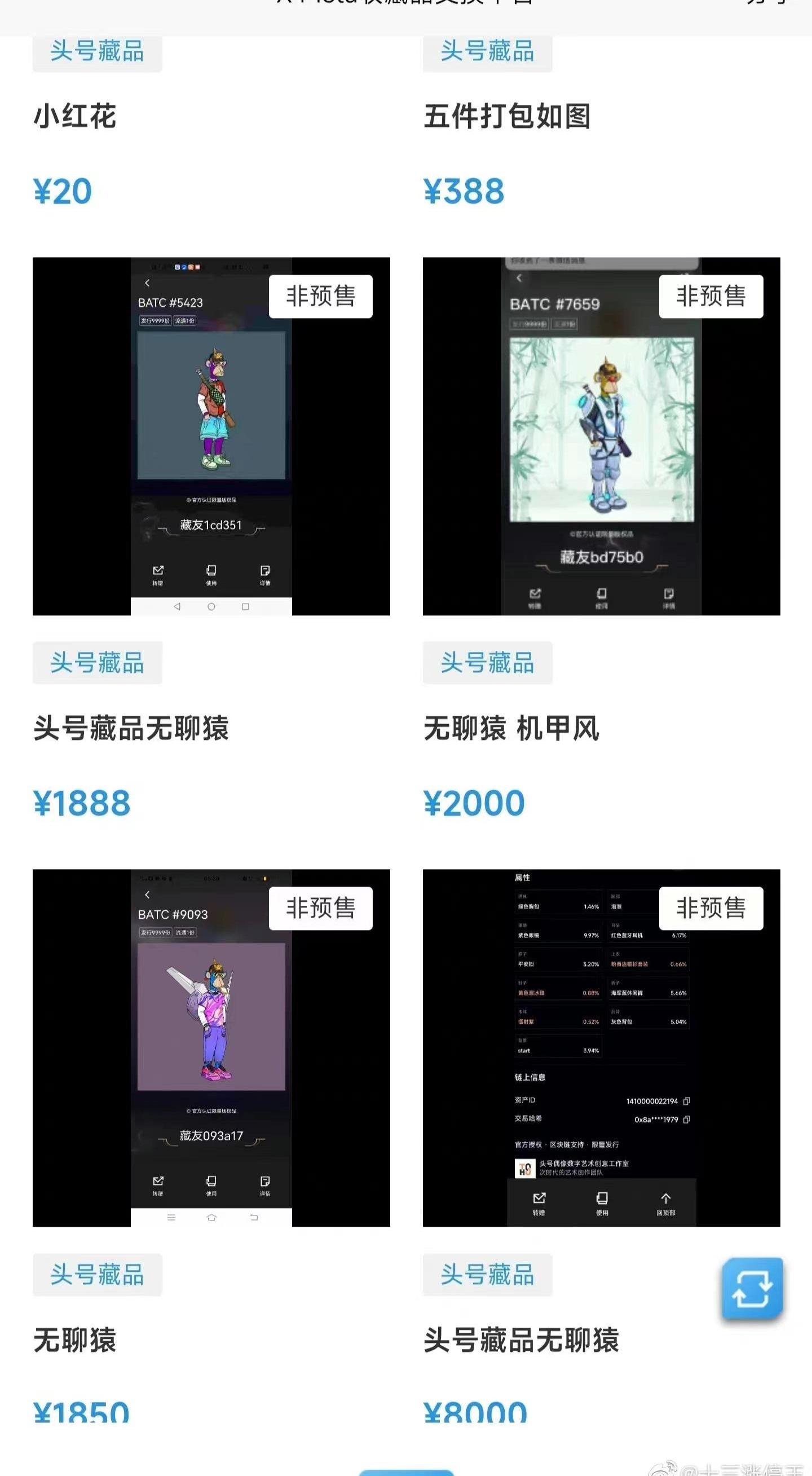This screenshot has width=812, height=1476.
Task: Open the BATC #7659 机甲风 listing
Action: [x=601, y=436]
